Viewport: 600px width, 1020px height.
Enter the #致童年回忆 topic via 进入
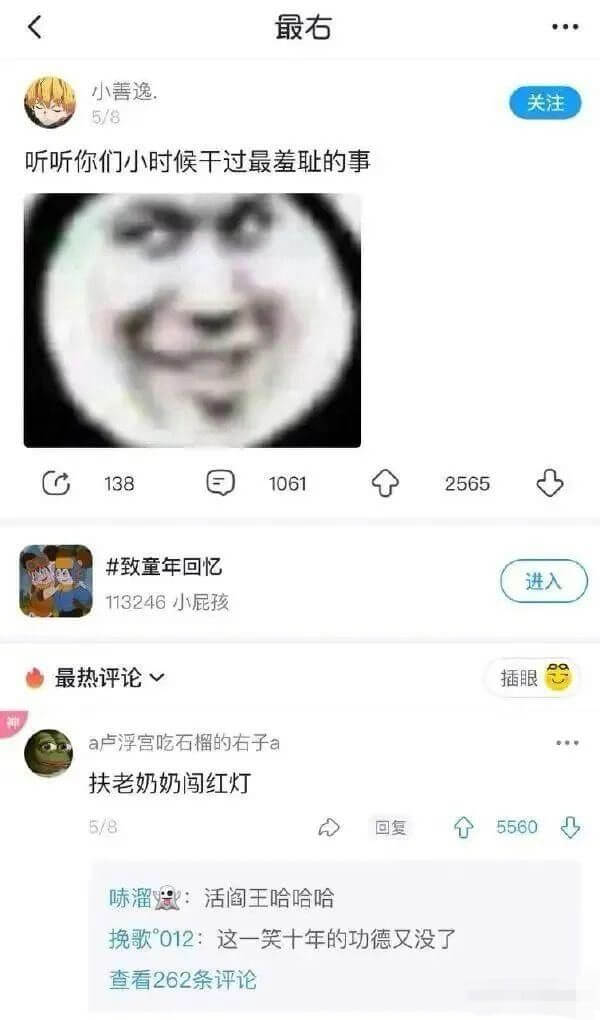click(543, 581)
